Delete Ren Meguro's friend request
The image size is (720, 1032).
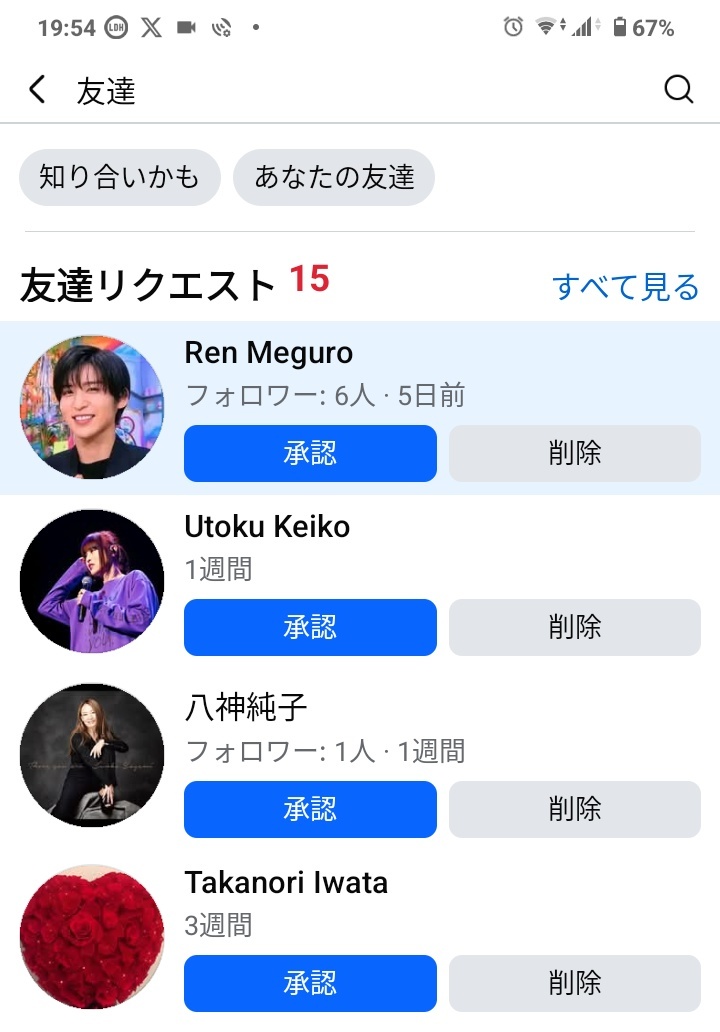tap(575, 453)
